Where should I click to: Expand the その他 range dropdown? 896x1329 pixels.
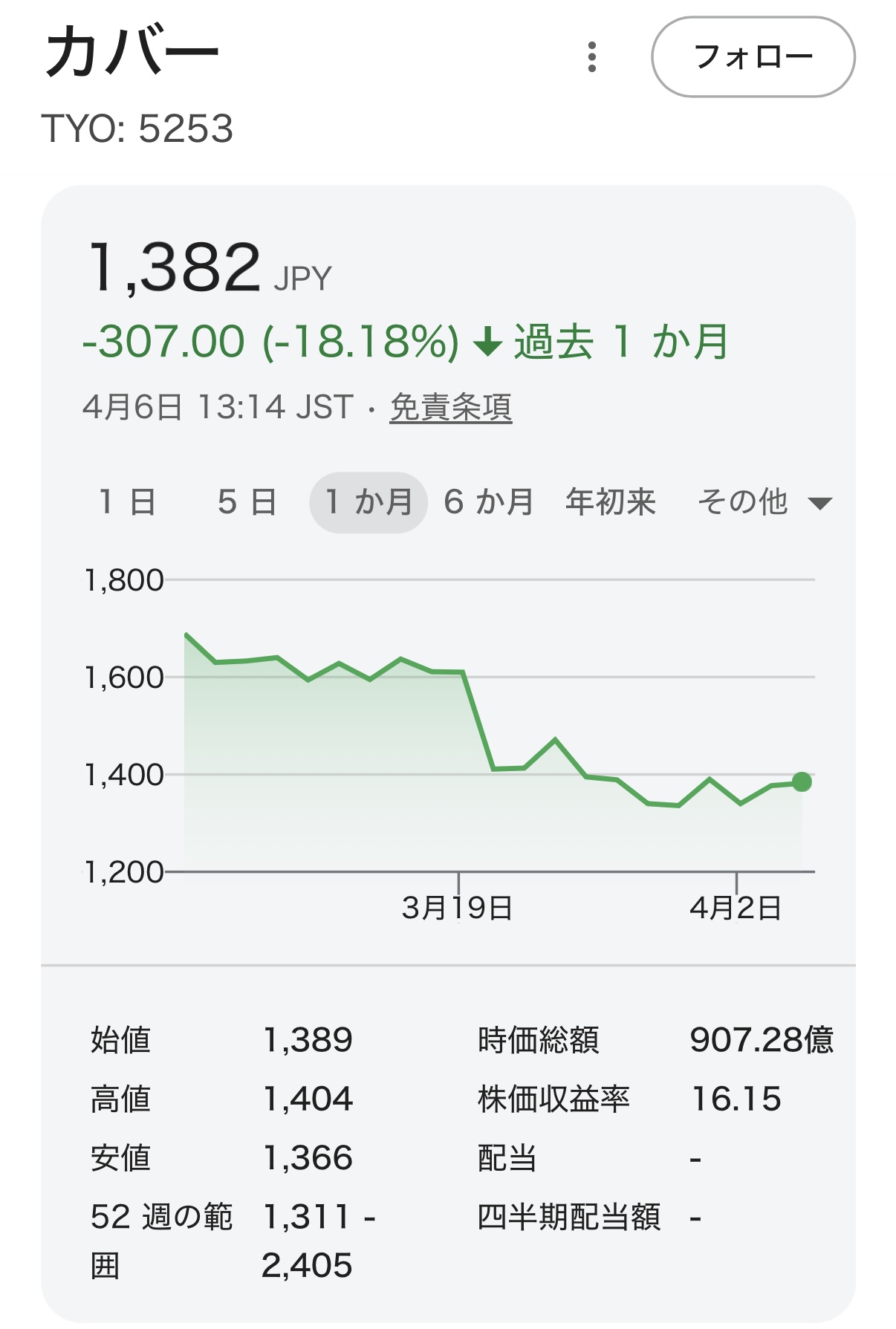(x=764, y=502)
